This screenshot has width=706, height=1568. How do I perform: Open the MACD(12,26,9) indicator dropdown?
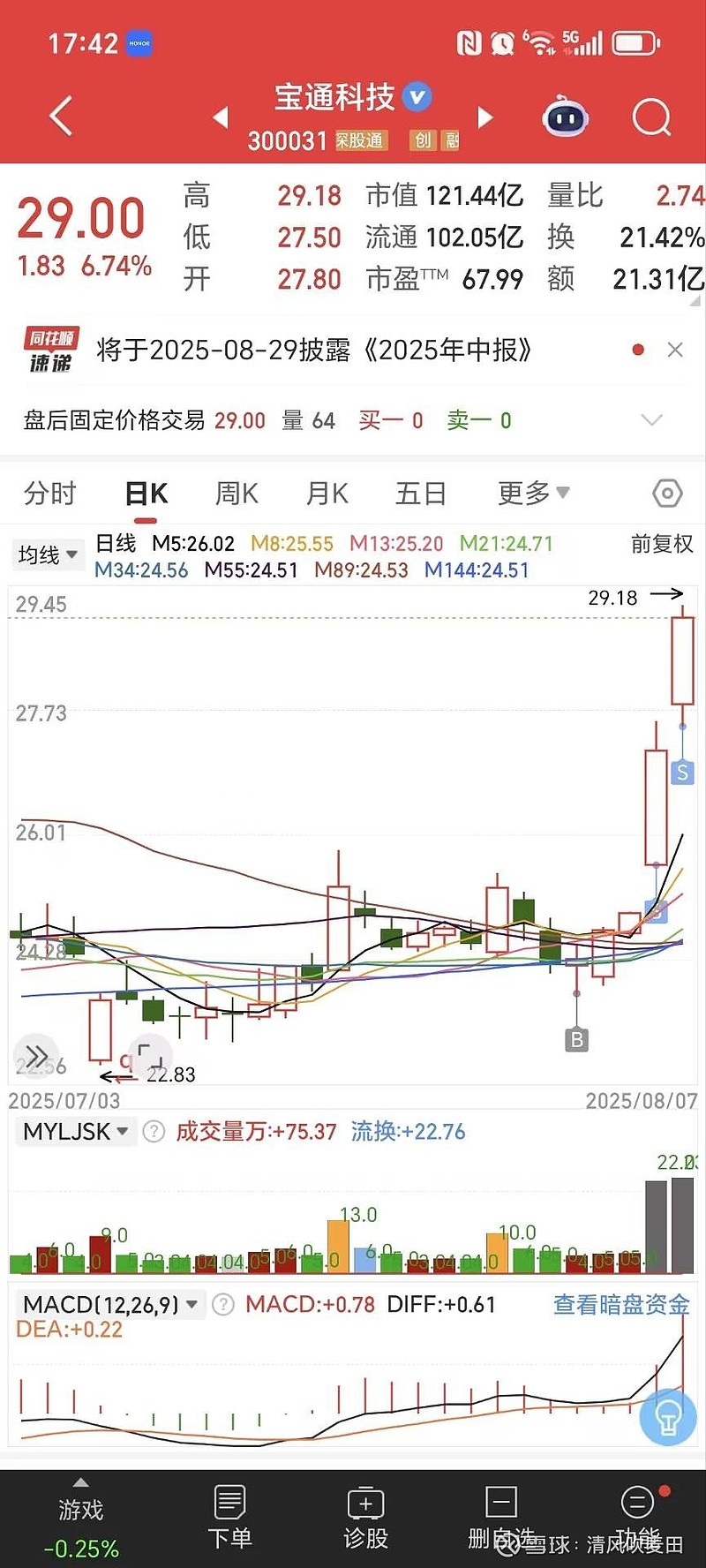coord(110,1304)
